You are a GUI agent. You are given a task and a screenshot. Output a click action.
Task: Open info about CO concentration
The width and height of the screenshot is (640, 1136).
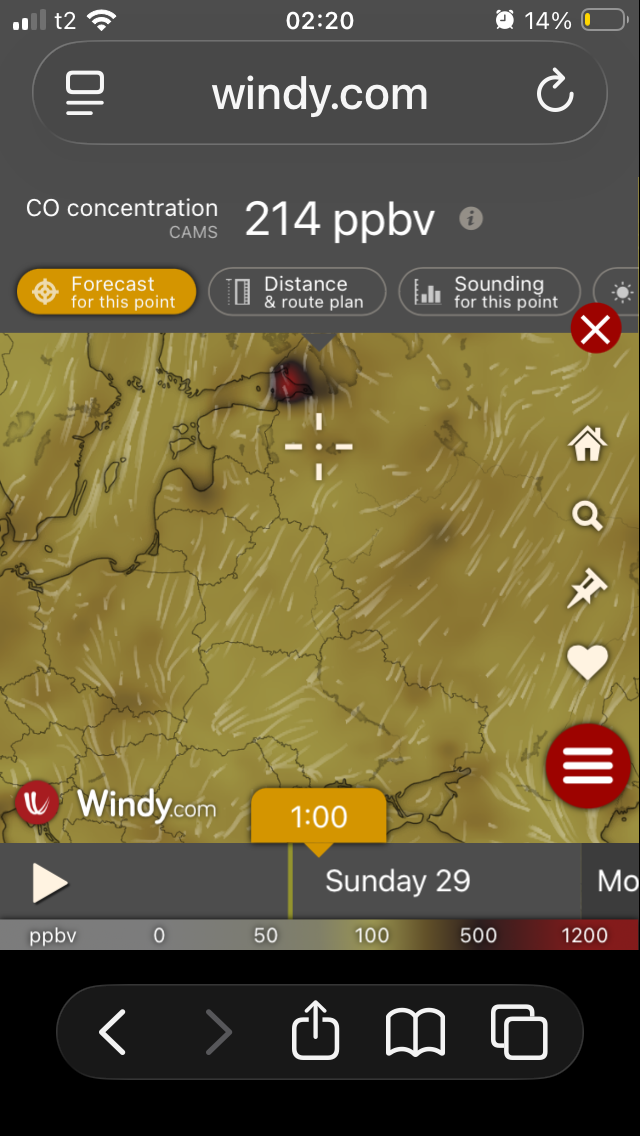click(471, 219)
